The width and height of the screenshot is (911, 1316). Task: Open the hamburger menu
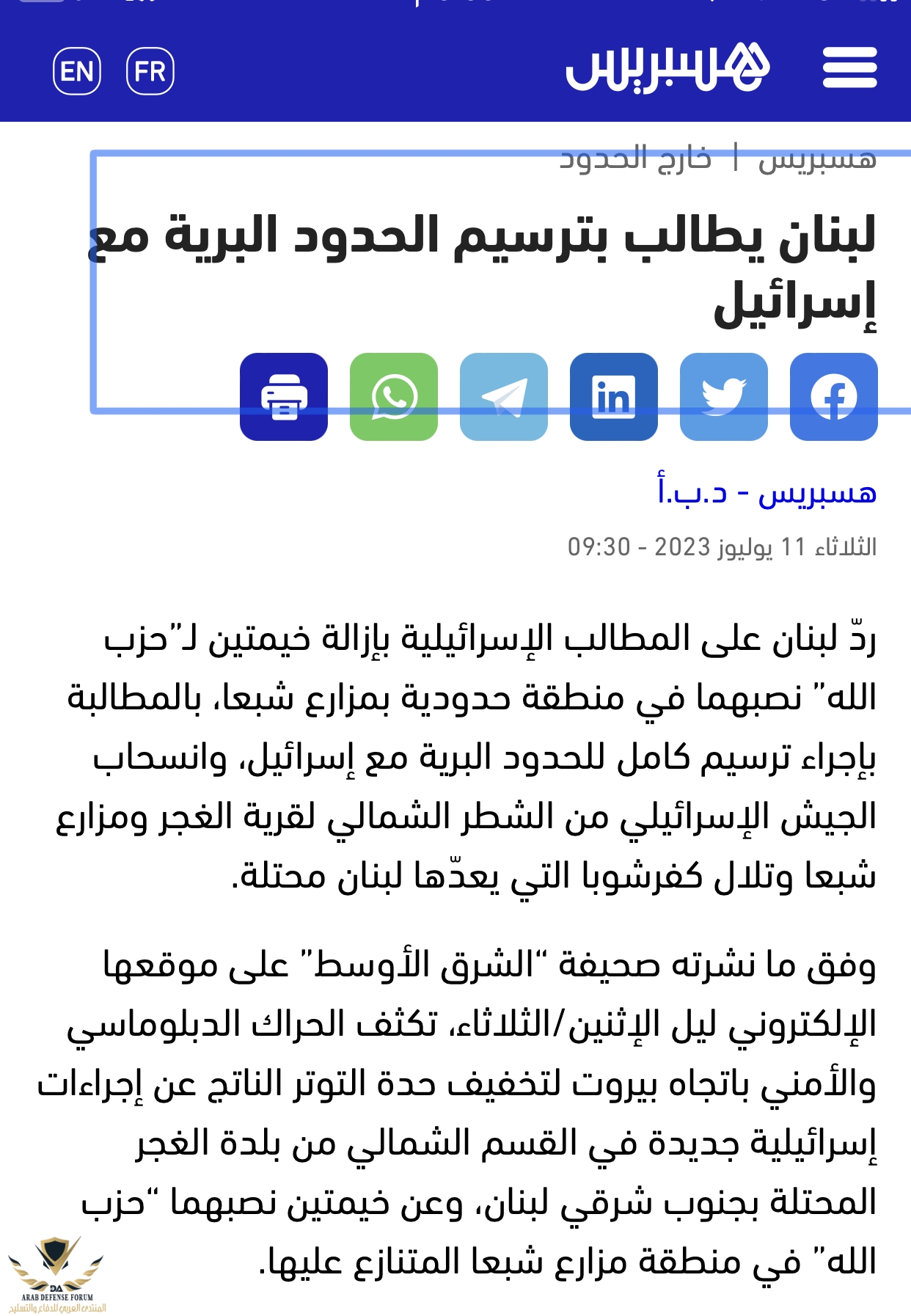pyautogui.click(x=849, y=68)
